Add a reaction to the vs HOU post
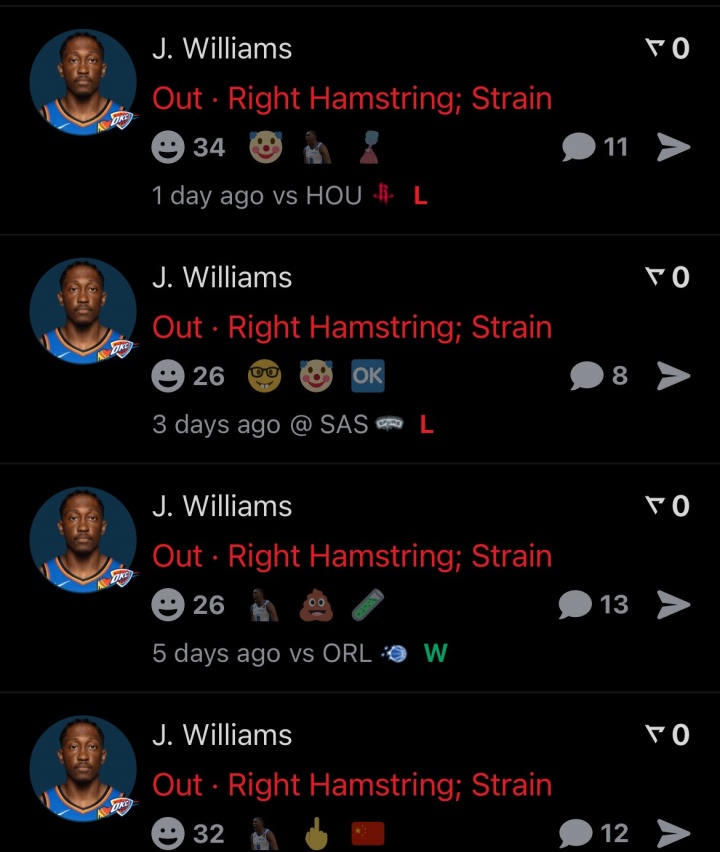Viewport: 720px width, 852px height. pos(168,148)
